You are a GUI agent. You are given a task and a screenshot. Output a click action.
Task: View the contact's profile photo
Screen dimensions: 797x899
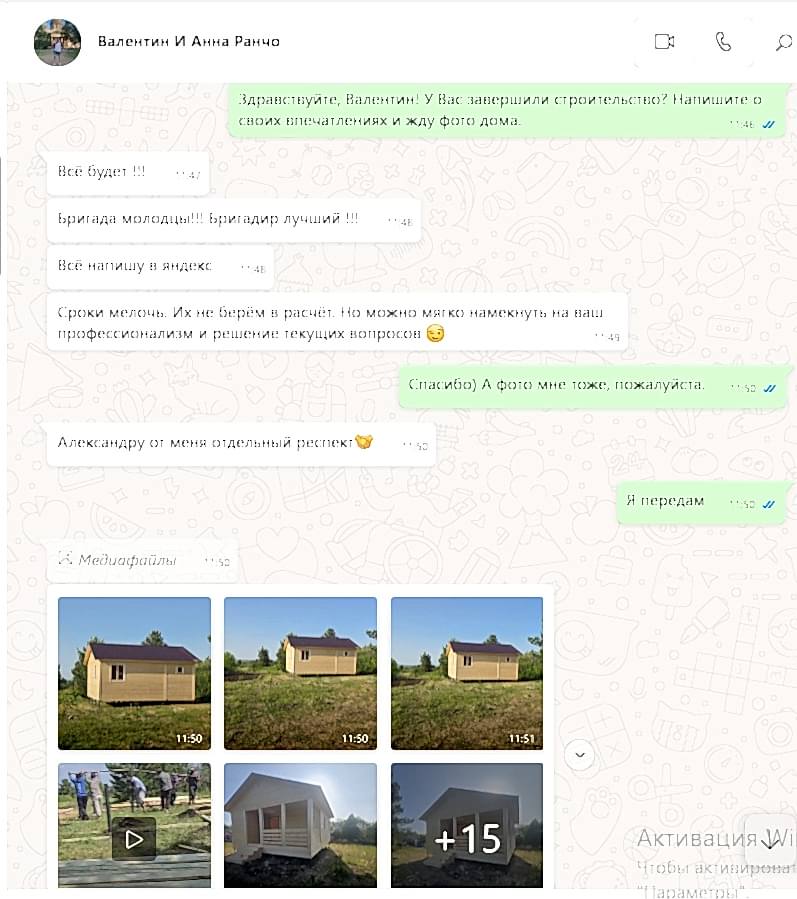coord(57,42)
